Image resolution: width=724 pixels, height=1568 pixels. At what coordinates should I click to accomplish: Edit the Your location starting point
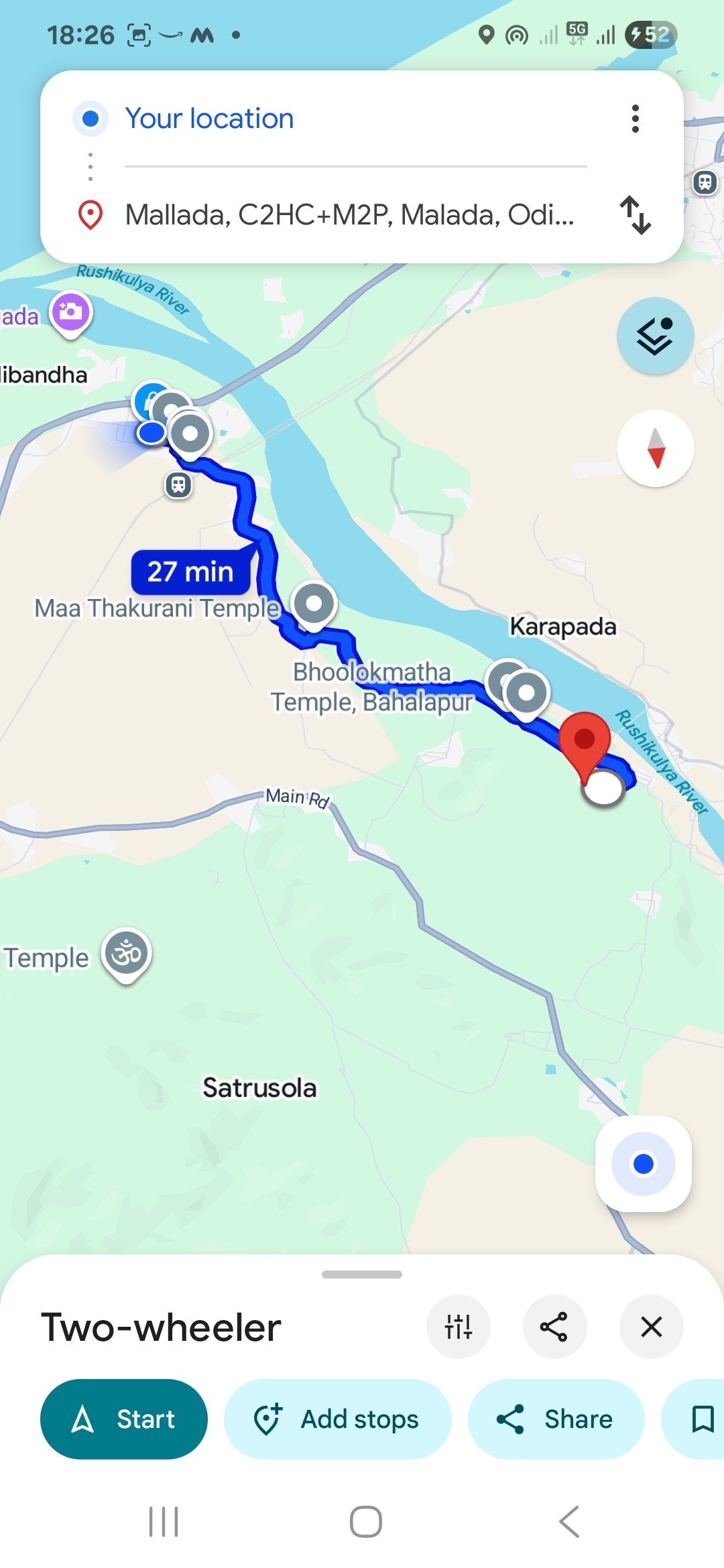click(x=209, y=119)
